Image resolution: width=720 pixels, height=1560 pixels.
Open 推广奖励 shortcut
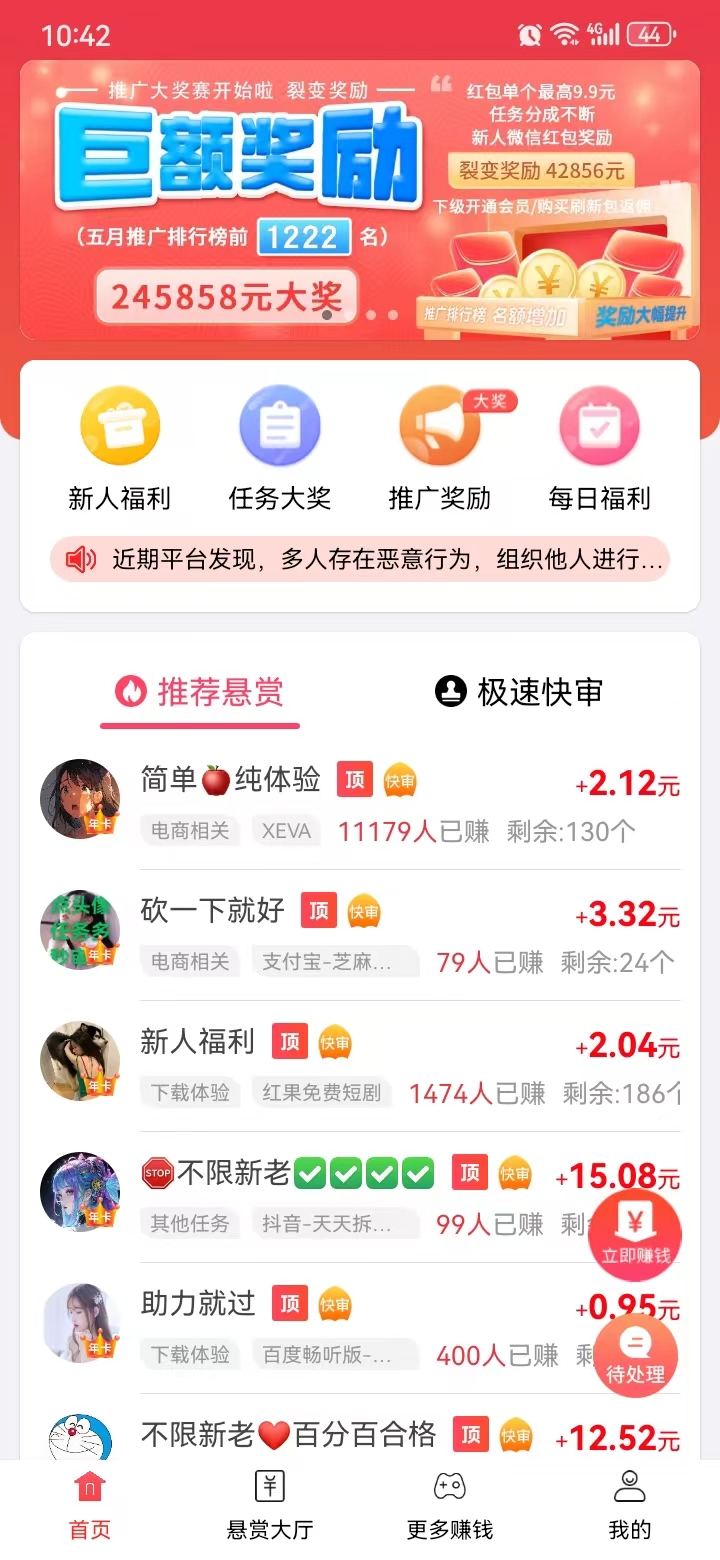(440, 447)
